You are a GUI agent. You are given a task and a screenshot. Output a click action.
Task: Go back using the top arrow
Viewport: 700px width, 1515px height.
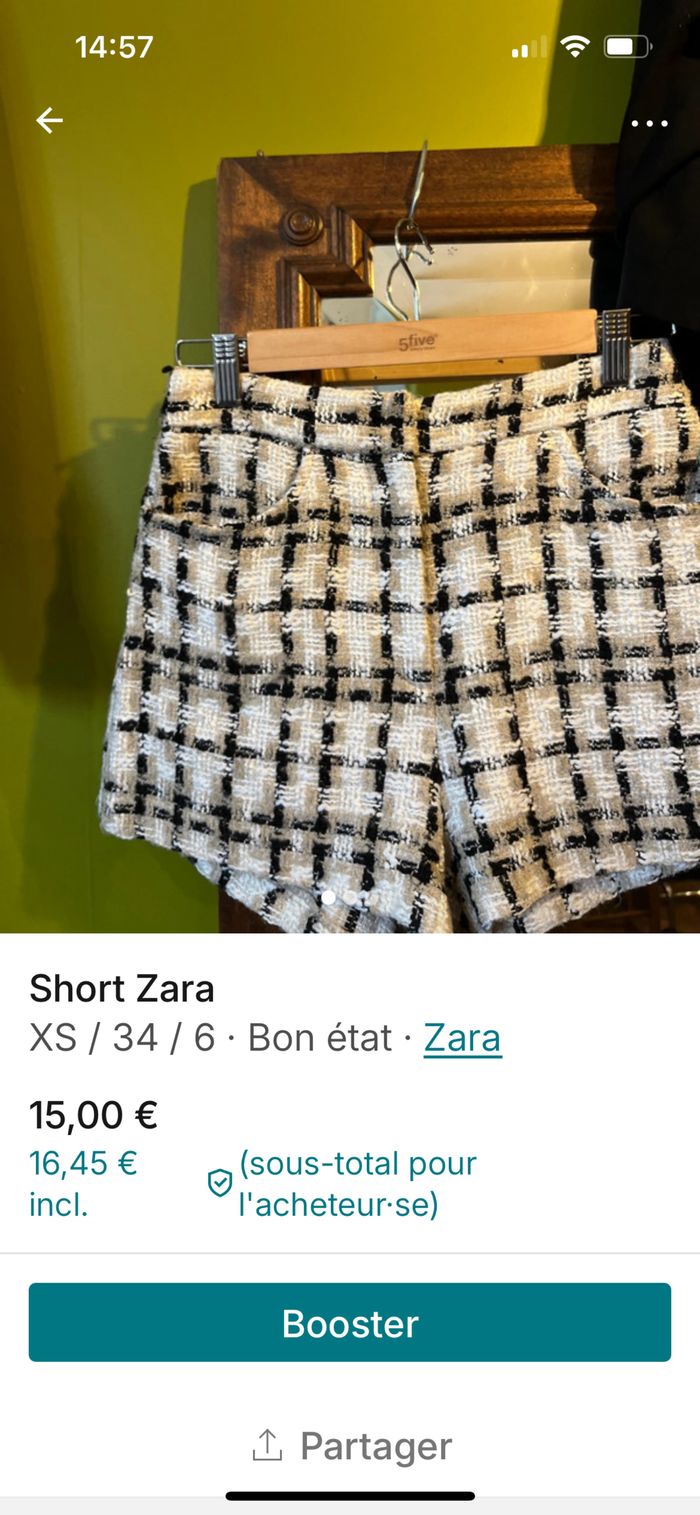49,121
